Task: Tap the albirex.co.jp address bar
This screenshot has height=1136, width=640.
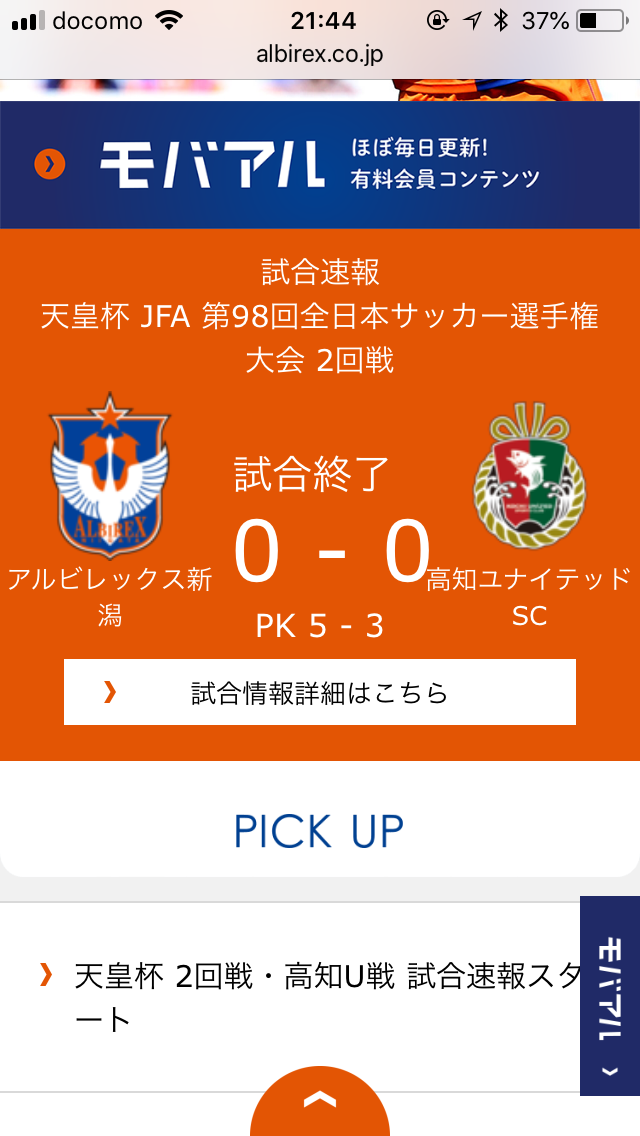Action: pos(320,54)
